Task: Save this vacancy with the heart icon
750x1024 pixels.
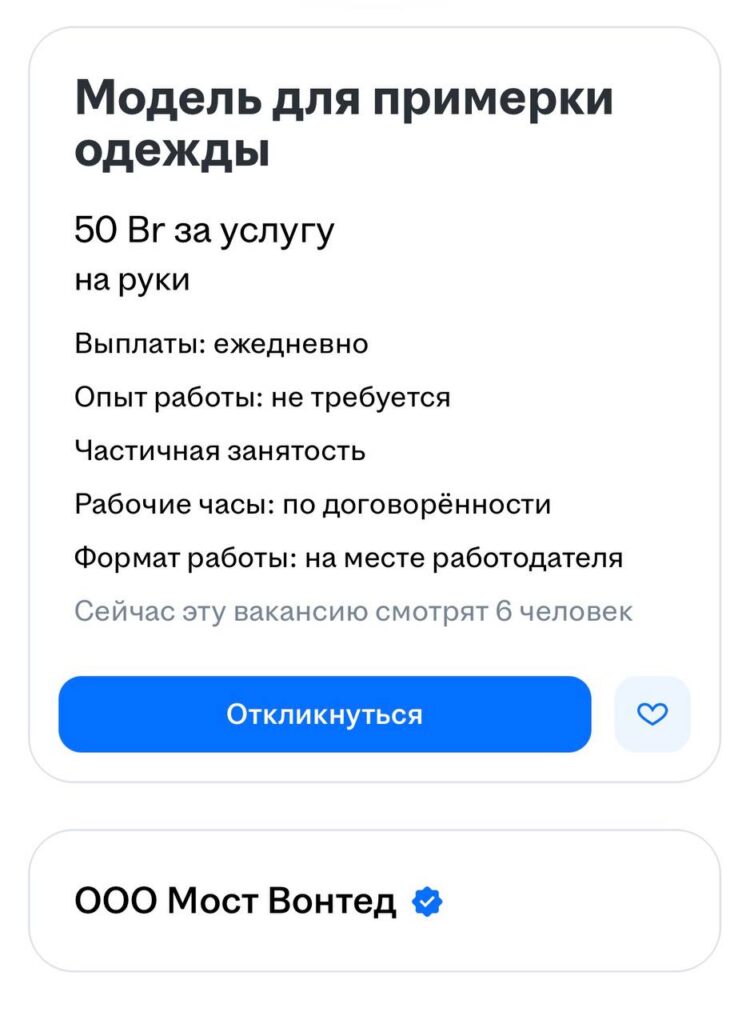Action: tap(652, 714)
